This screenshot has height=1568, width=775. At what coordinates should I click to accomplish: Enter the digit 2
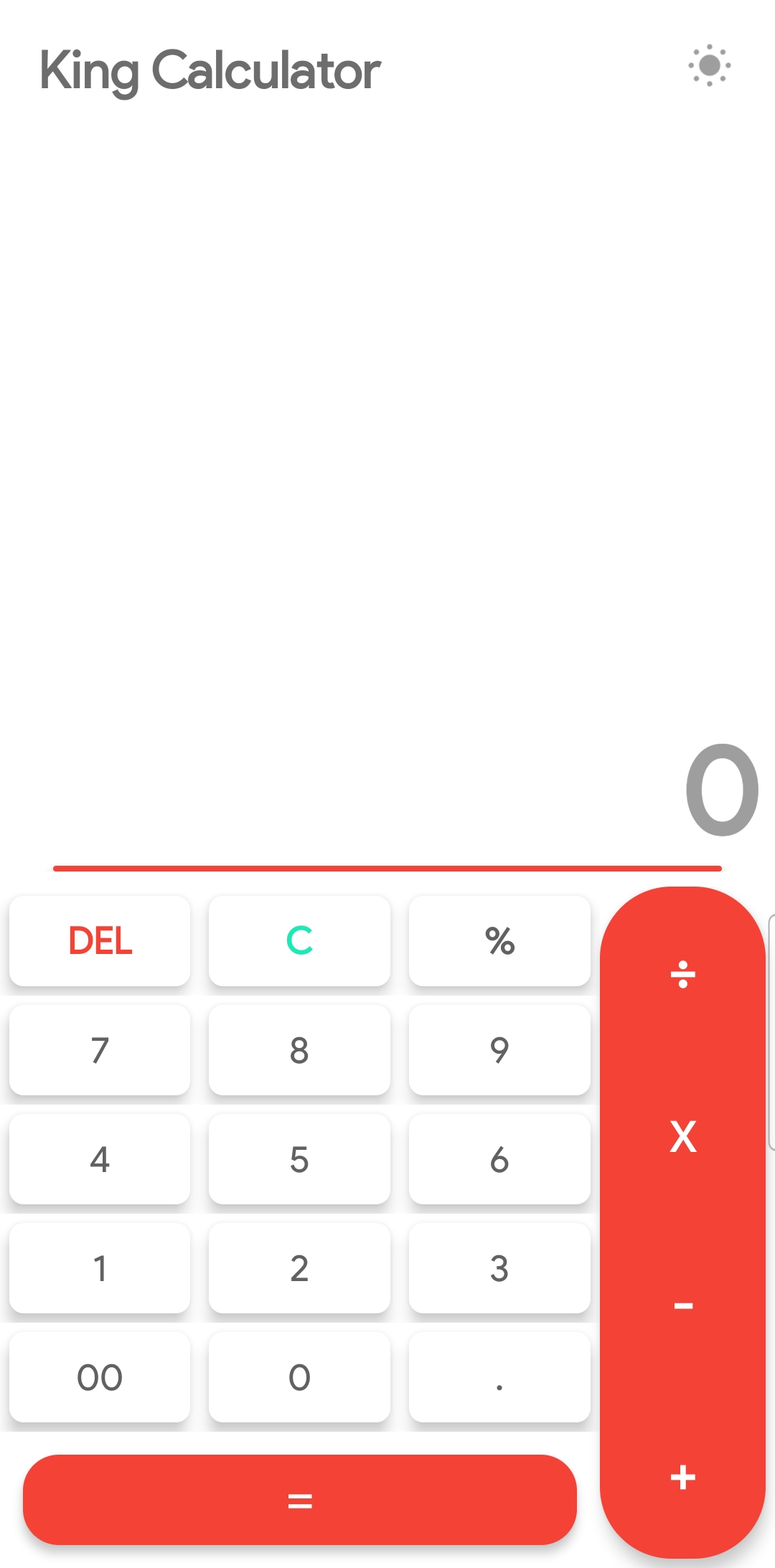pyautogui.click(x=299, y=1268)
